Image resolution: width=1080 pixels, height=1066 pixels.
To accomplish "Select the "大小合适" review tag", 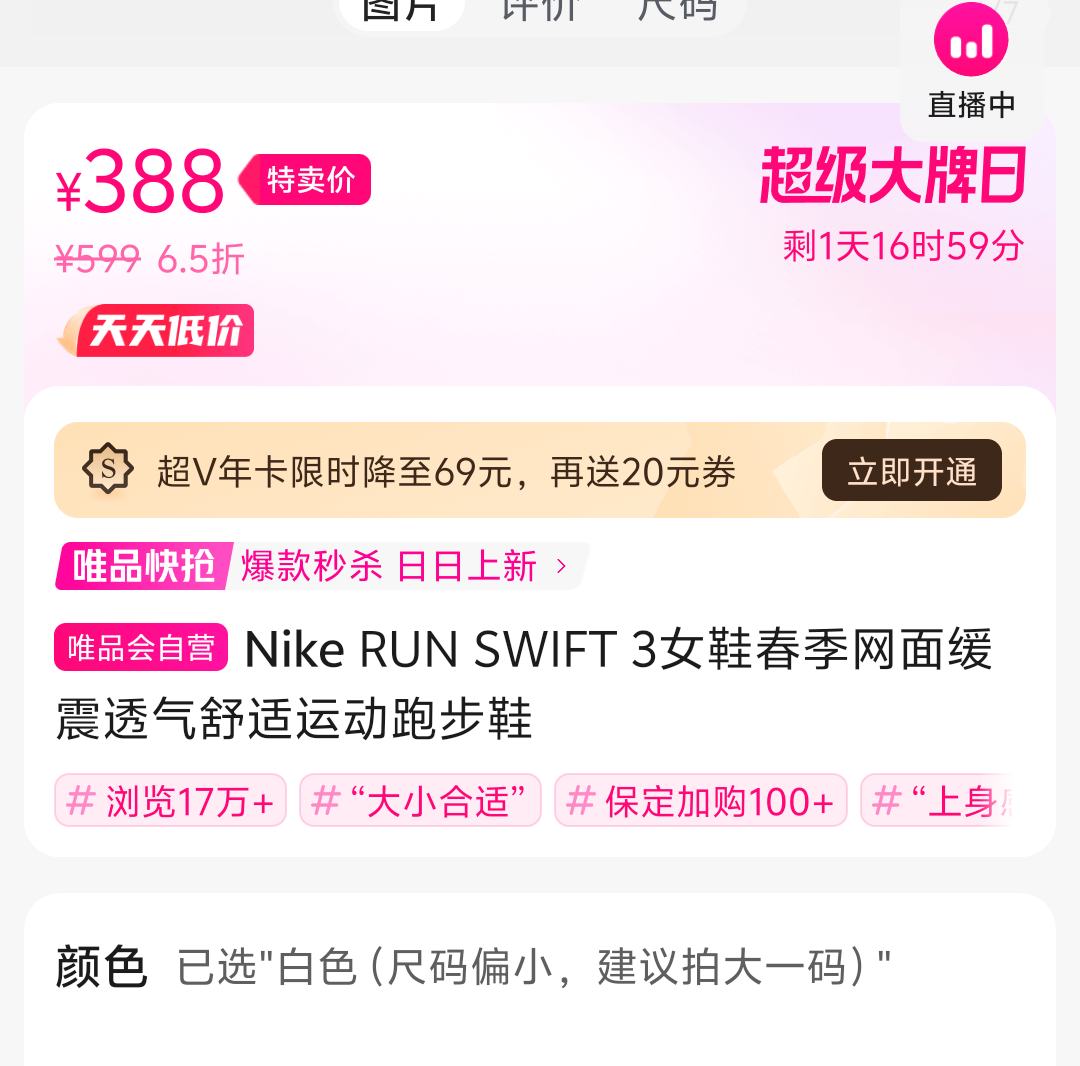I will [420, 801].
